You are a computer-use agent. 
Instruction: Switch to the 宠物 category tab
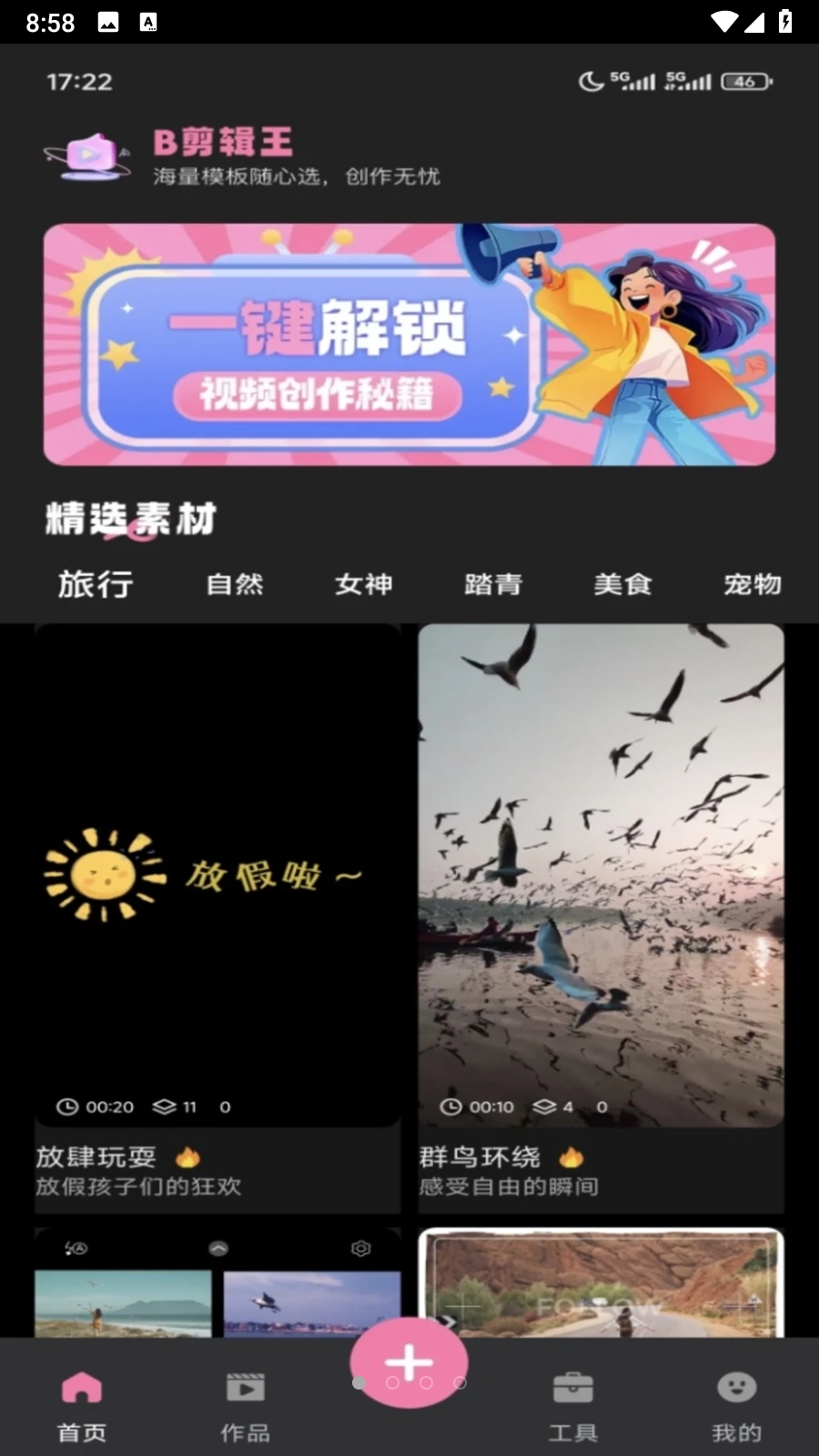point(753,585)
